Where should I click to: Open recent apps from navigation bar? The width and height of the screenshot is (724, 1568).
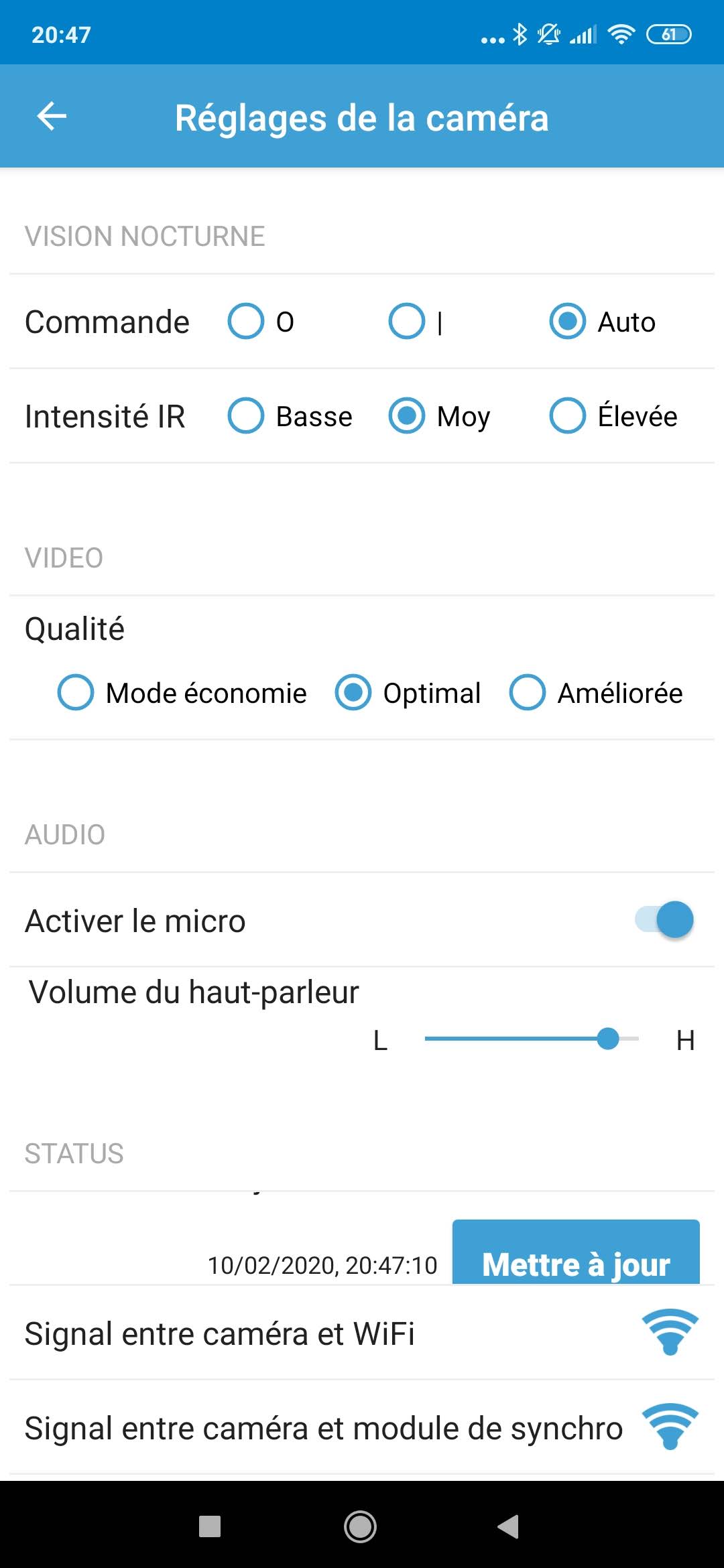tap(210, 1526)
